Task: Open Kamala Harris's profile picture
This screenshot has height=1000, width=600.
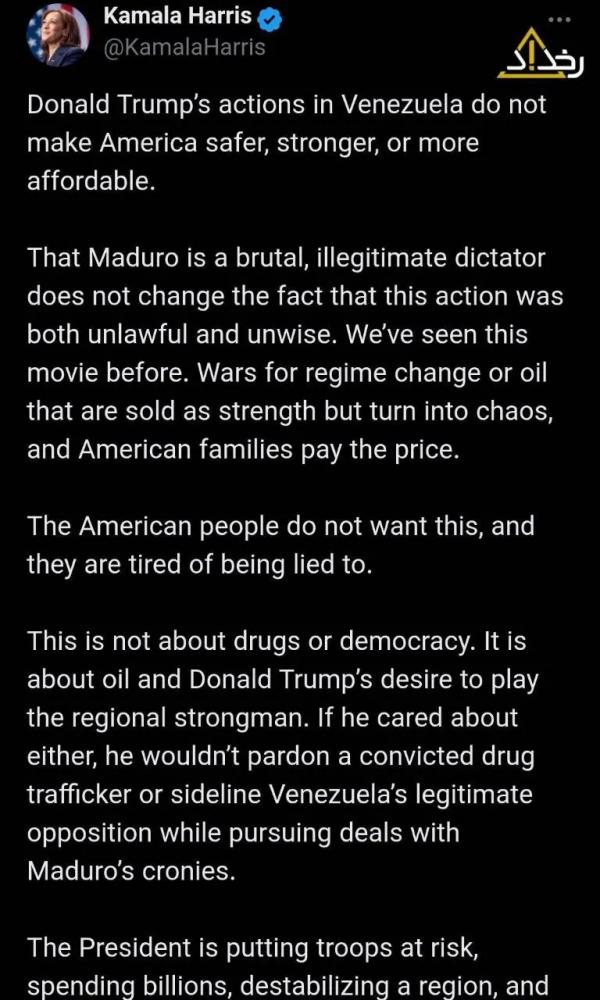Action: [57, 34]
